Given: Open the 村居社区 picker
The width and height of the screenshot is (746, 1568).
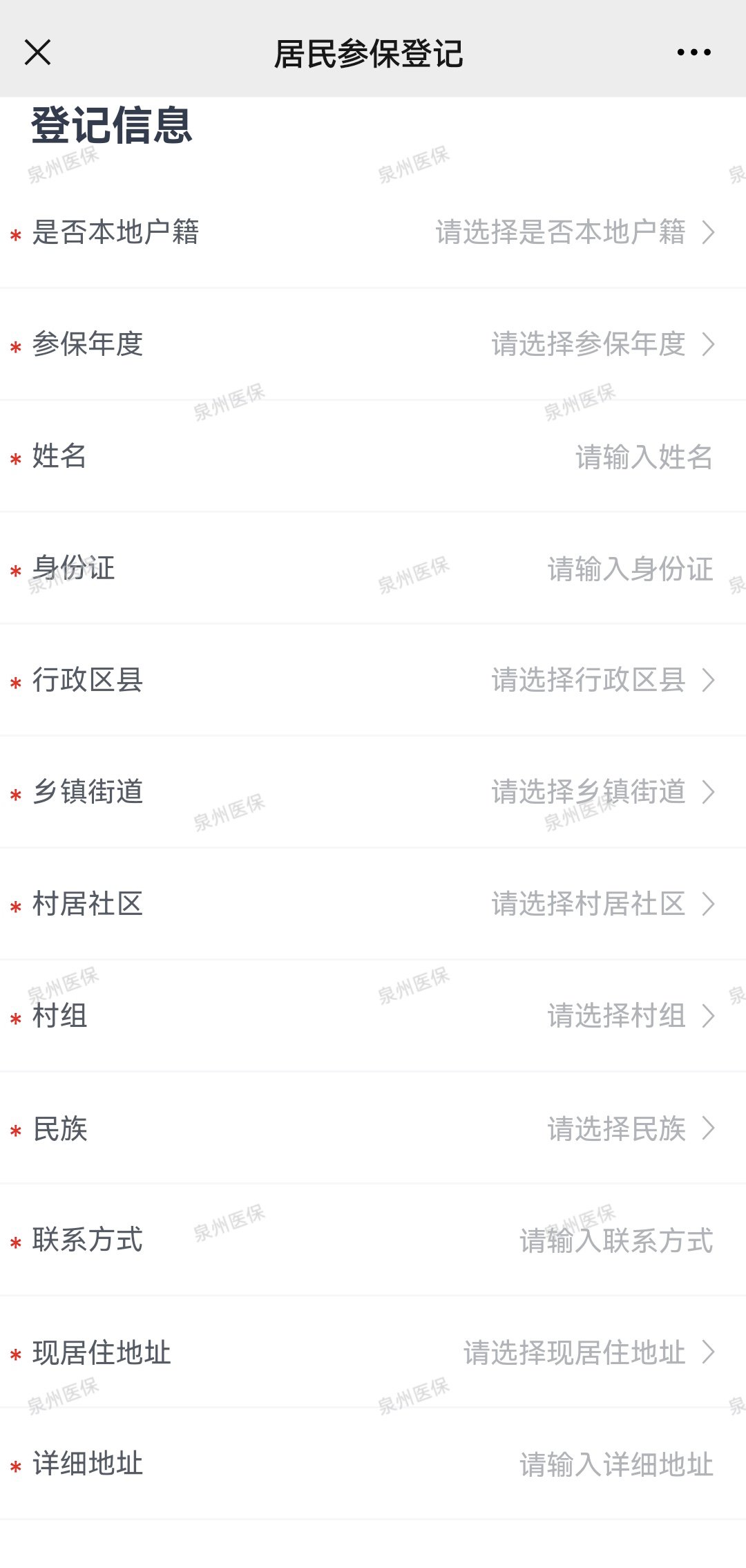Looking at the screenshot, I should pyautogui.click(x=373, y=904).
